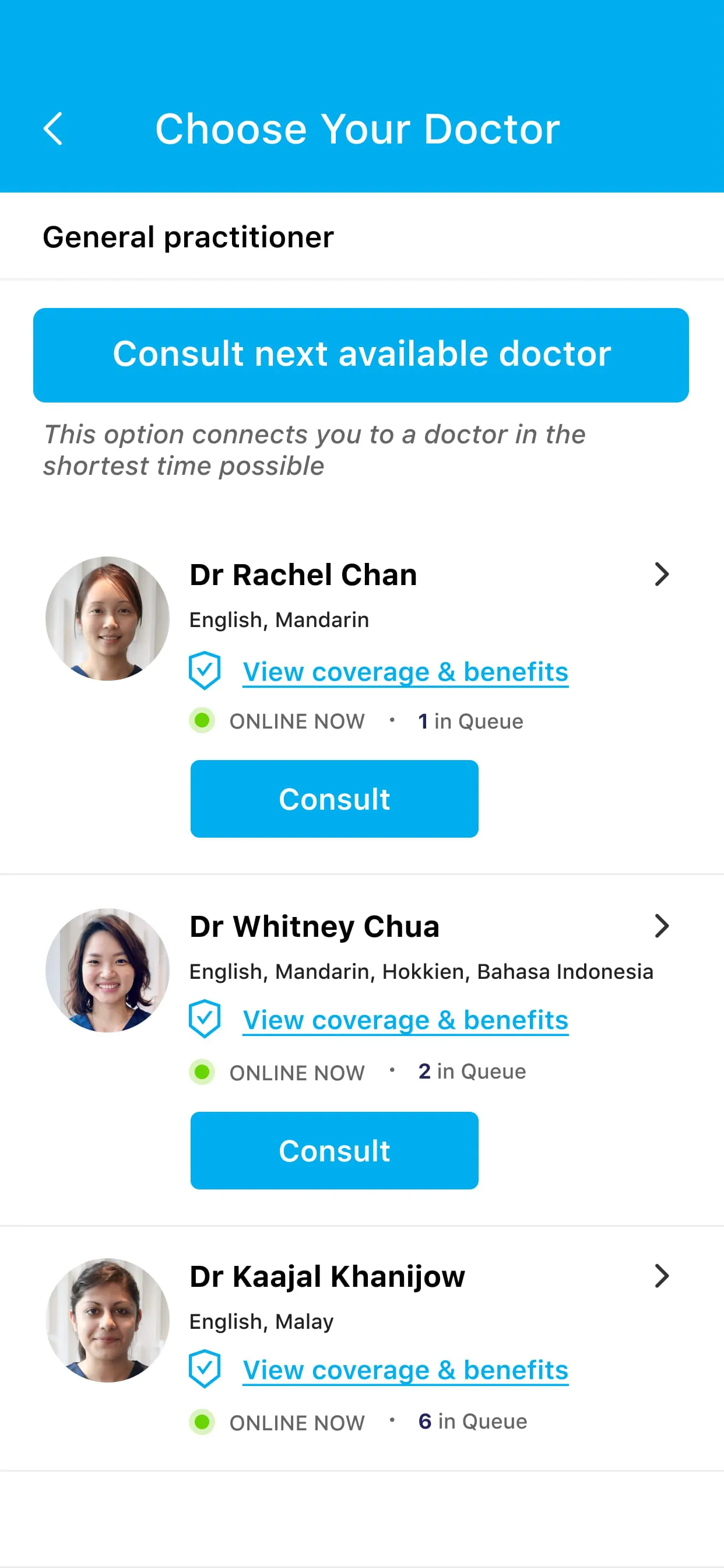This screenshot has height=1568, width=724.
Task: Open View coverage & benefits for Dr Whitney Chua
Action: click(405, 1020)
